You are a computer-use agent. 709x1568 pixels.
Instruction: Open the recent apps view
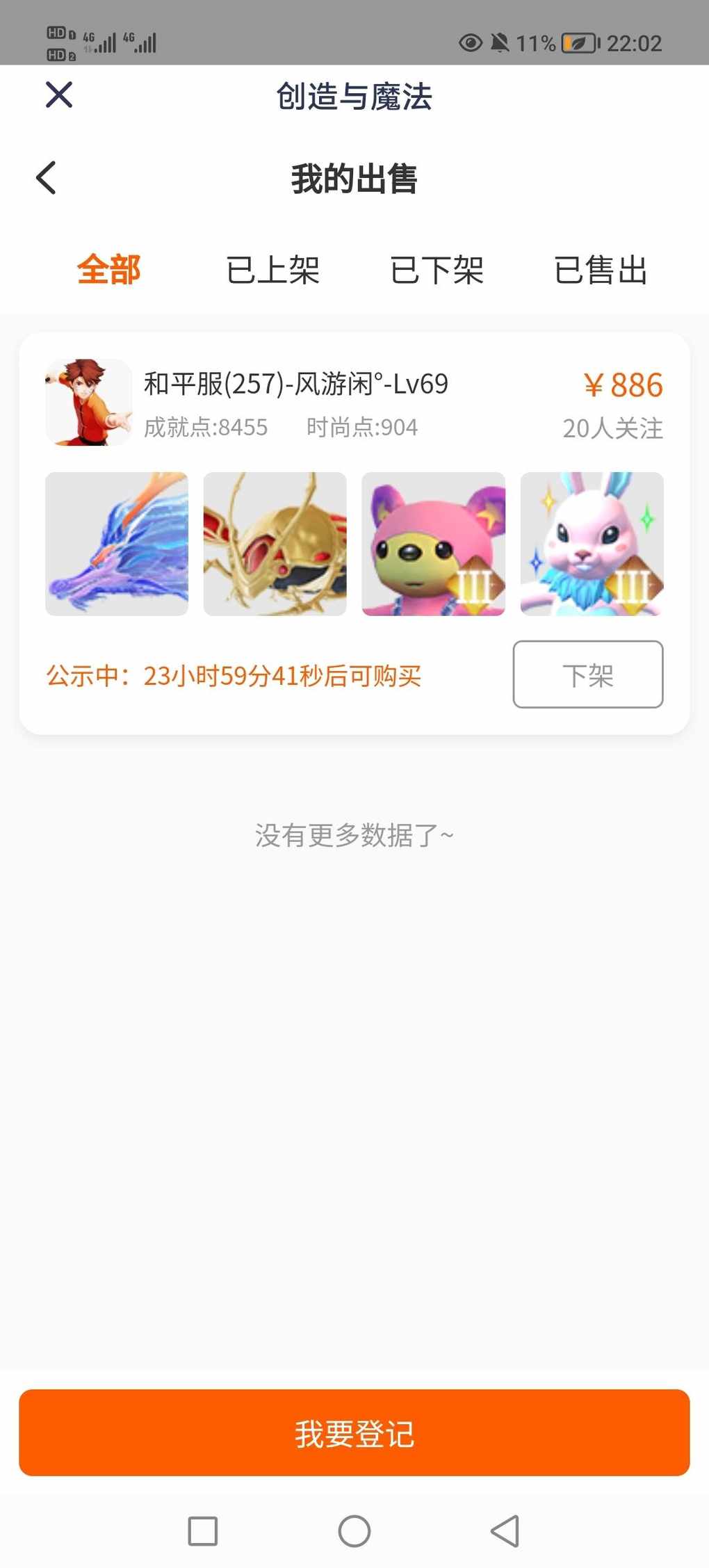click(203, 1531)
